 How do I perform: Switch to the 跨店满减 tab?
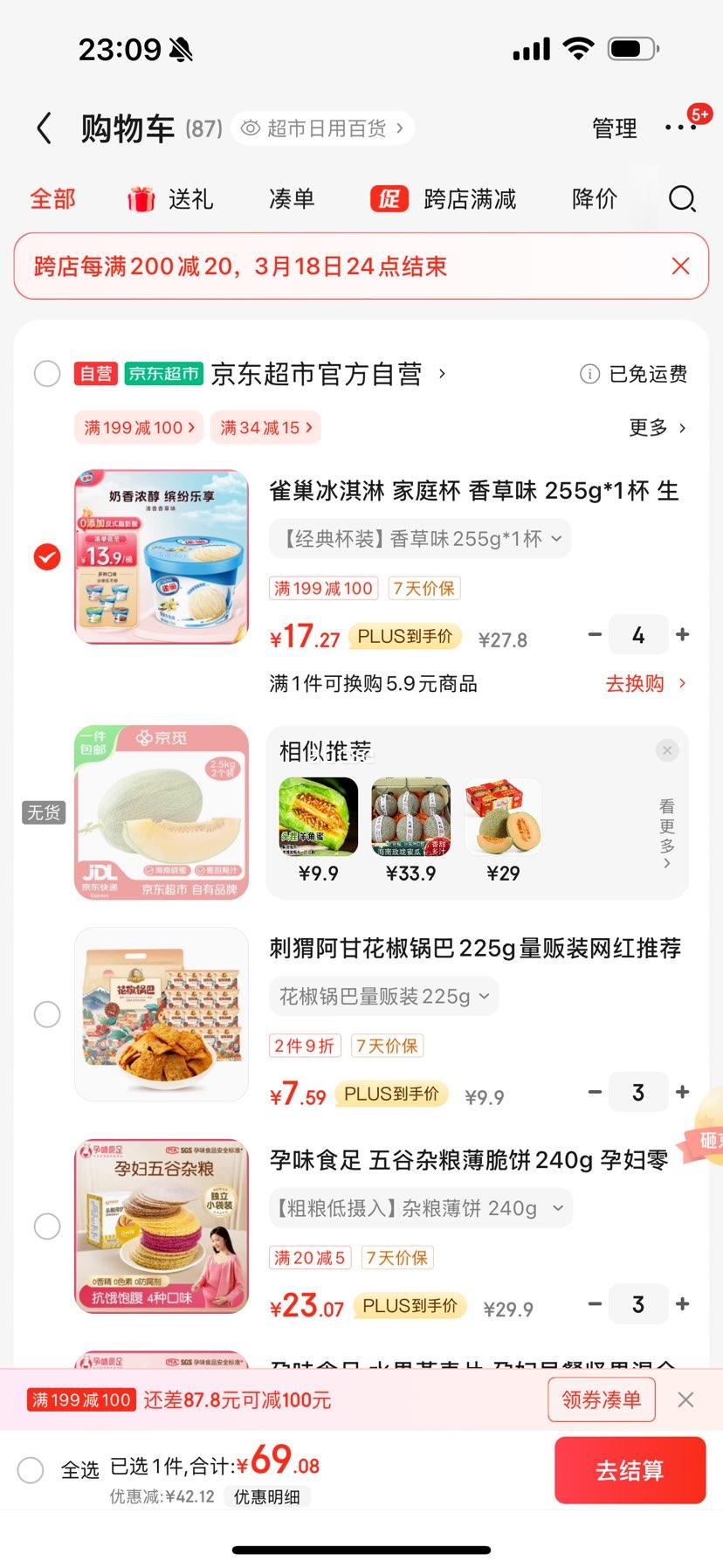coord(444,199)
